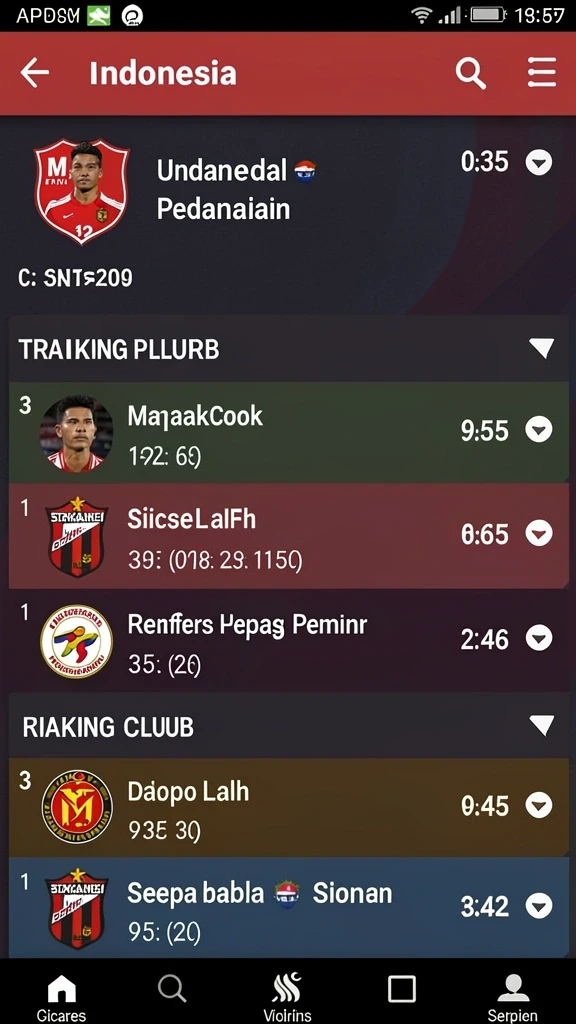Collapse the TRAIKING PLLURB section
The image size is (576, 1024).
pyautogui.click(x=541, y=349)
